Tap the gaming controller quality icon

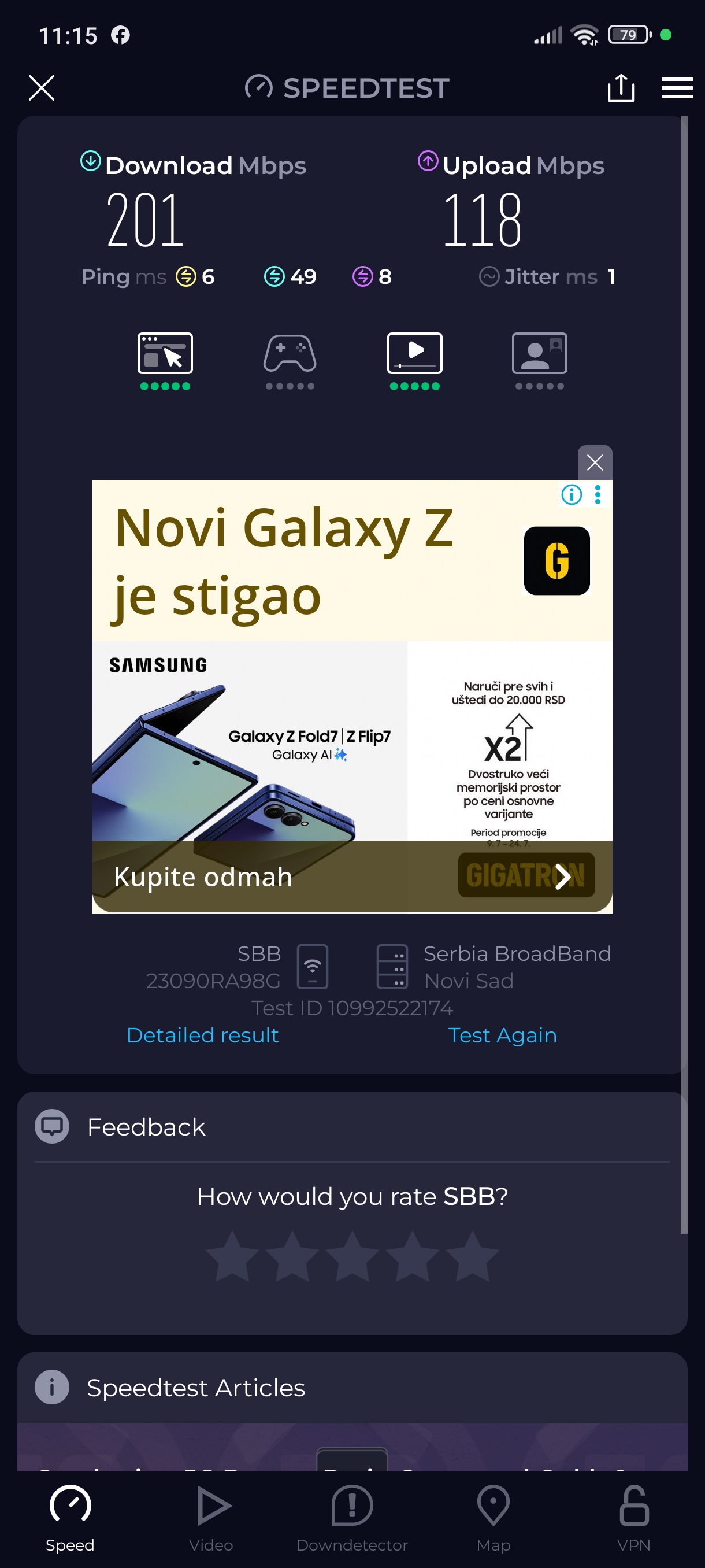290,354
